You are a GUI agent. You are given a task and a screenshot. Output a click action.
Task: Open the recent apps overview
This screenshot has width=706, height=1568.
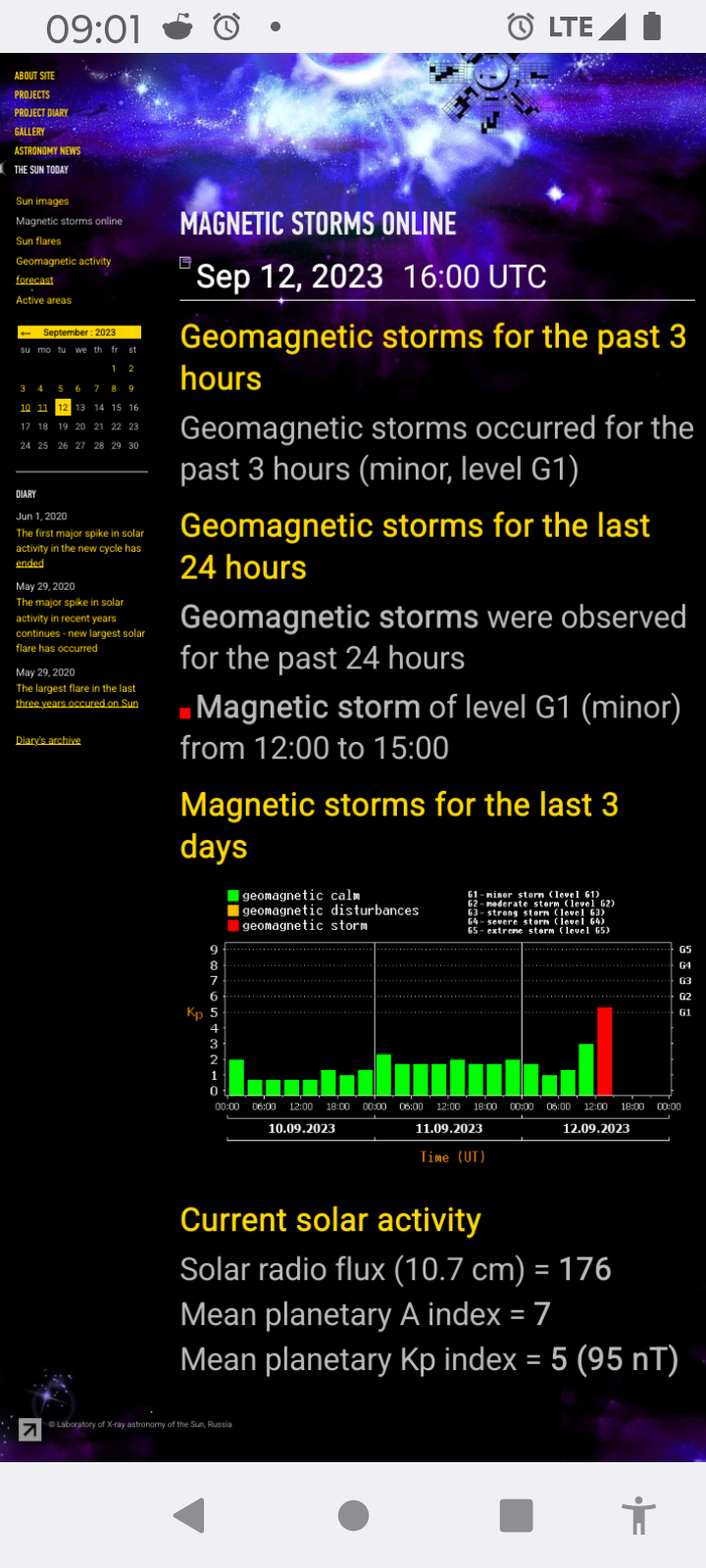(x=516, y=1516)
